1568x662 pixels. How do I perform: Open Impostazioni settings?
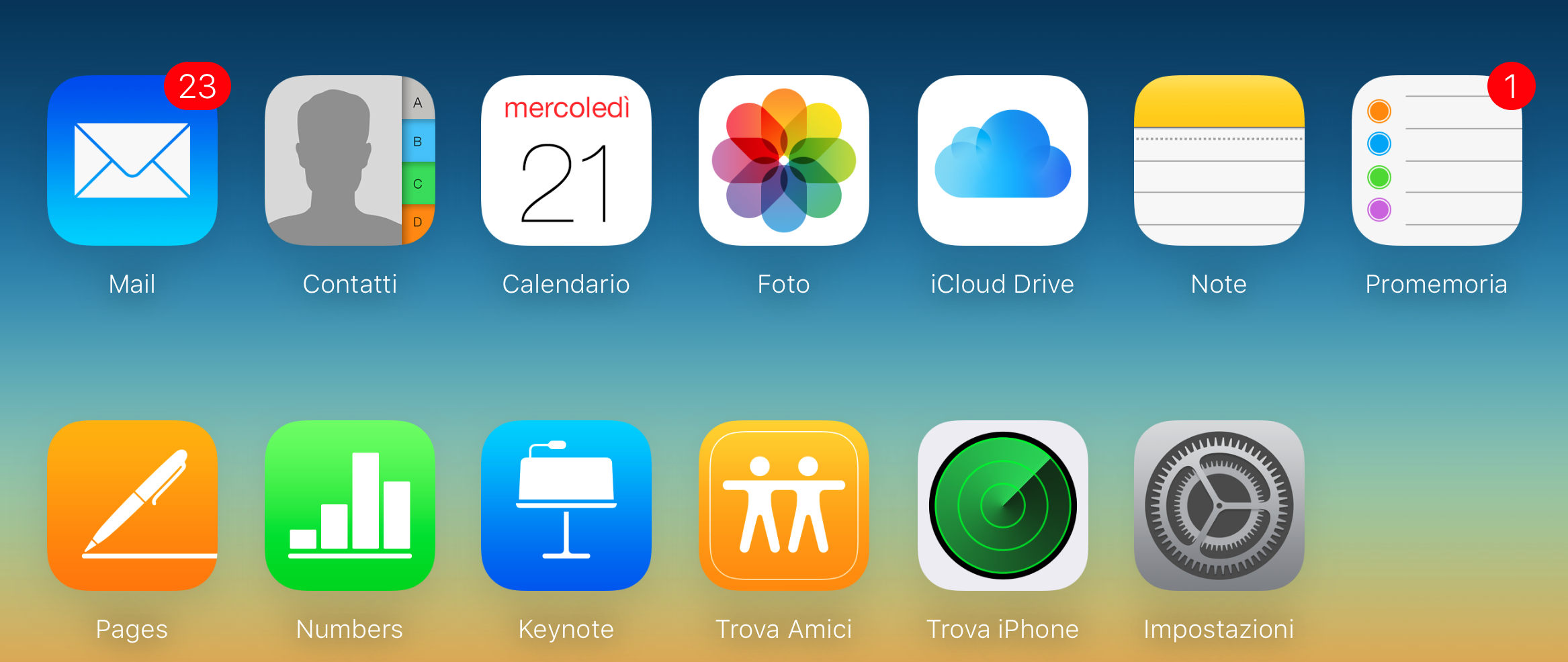pos(1219,506)
